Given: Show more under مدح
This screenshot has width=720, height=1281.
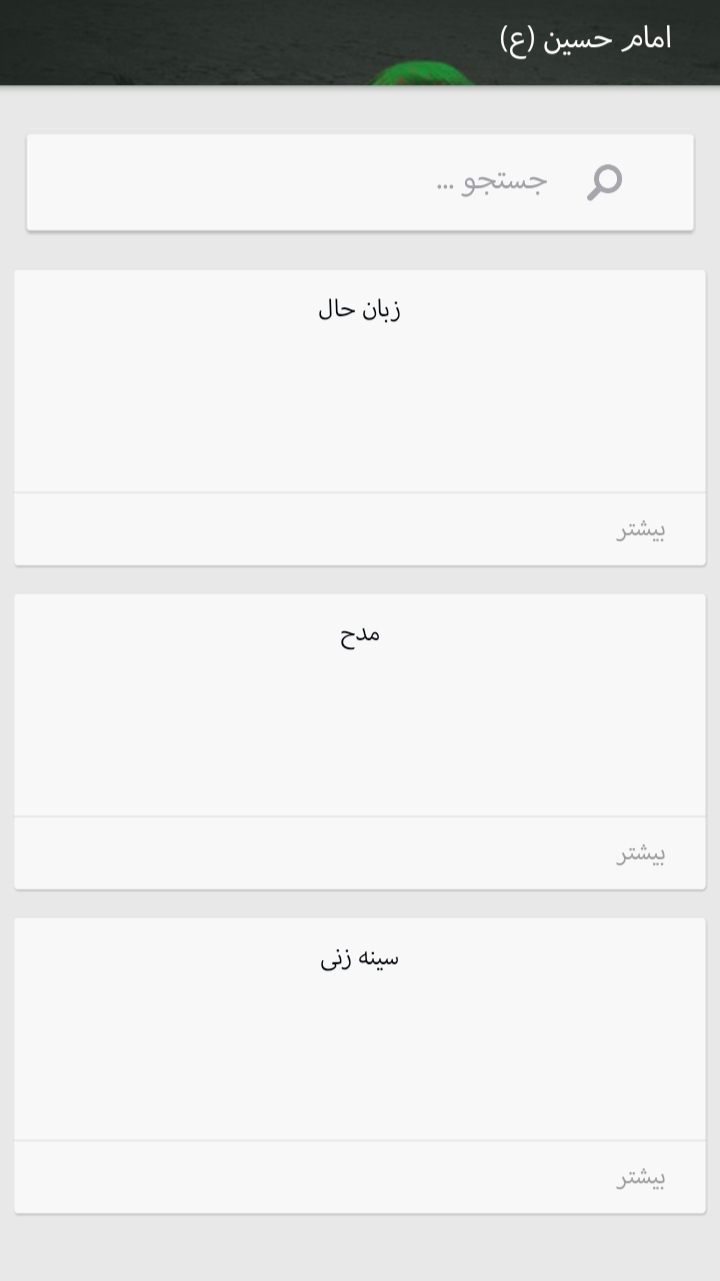Looking at the screenshot, I should click(640, 853).
